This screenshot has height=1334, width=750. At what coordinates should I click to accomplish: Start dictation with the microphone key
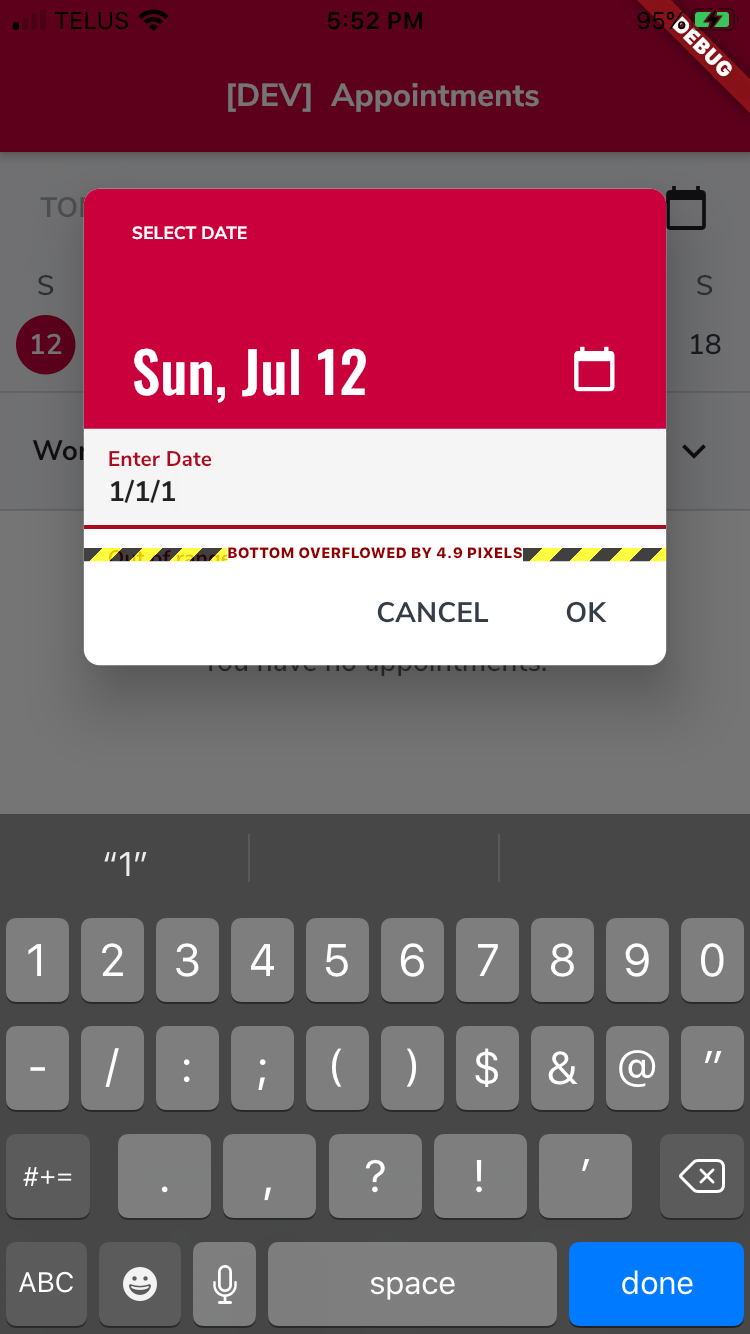pos(225,1283)
